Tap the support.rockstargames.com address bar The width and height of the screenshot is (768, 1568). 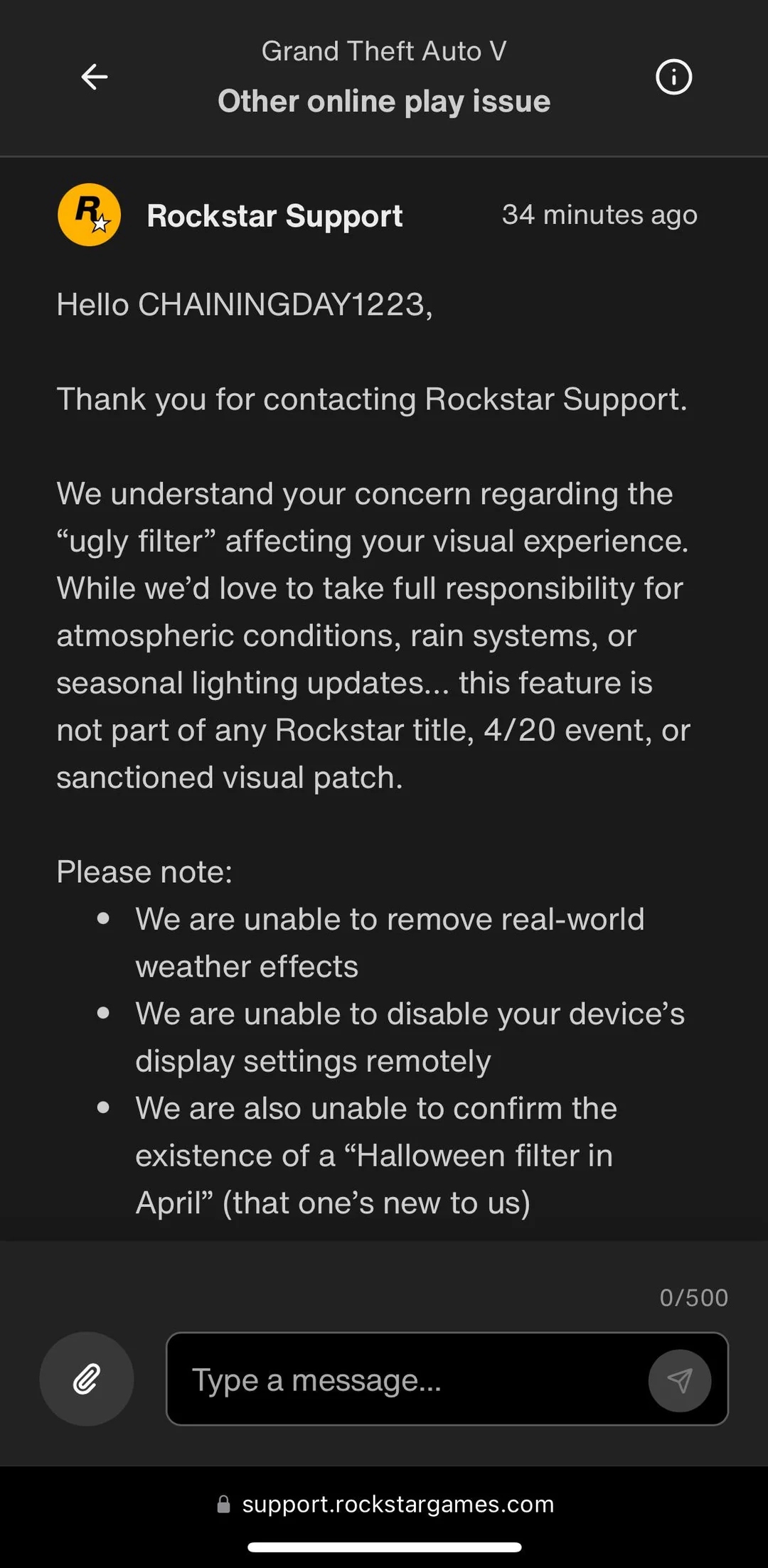tap(385, 1504)
